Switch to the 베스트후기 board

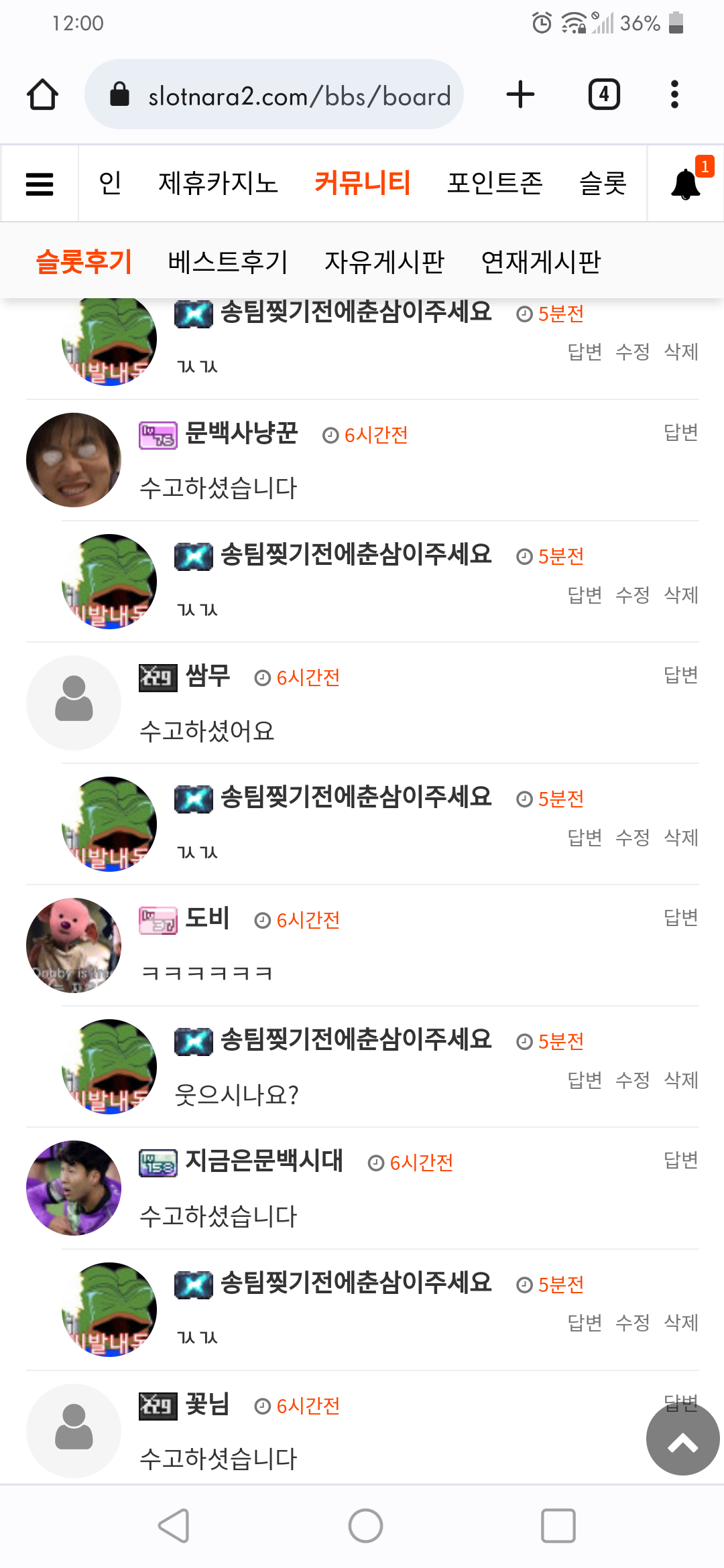pos(227,261)
